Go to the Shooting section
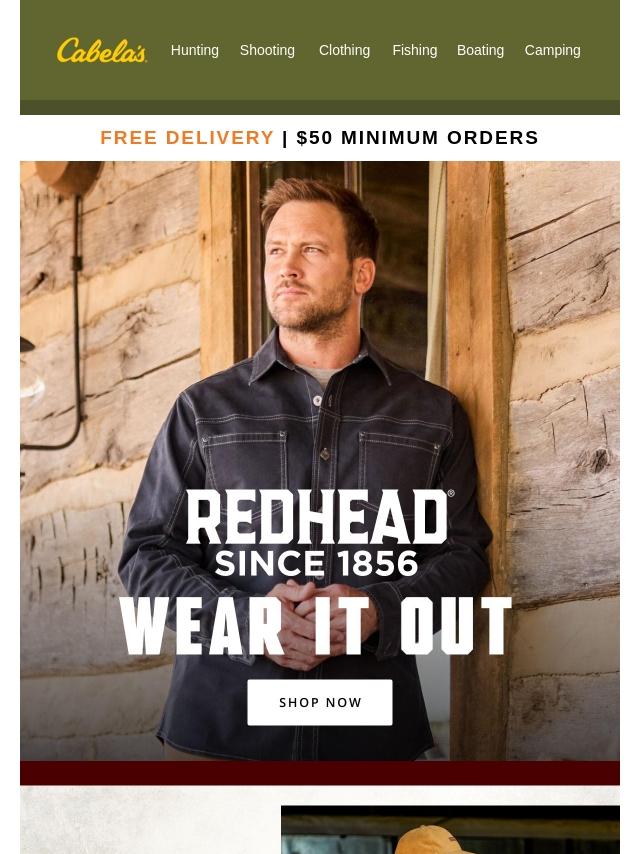This screenshot has width=640, height=854. click(267, 50)
